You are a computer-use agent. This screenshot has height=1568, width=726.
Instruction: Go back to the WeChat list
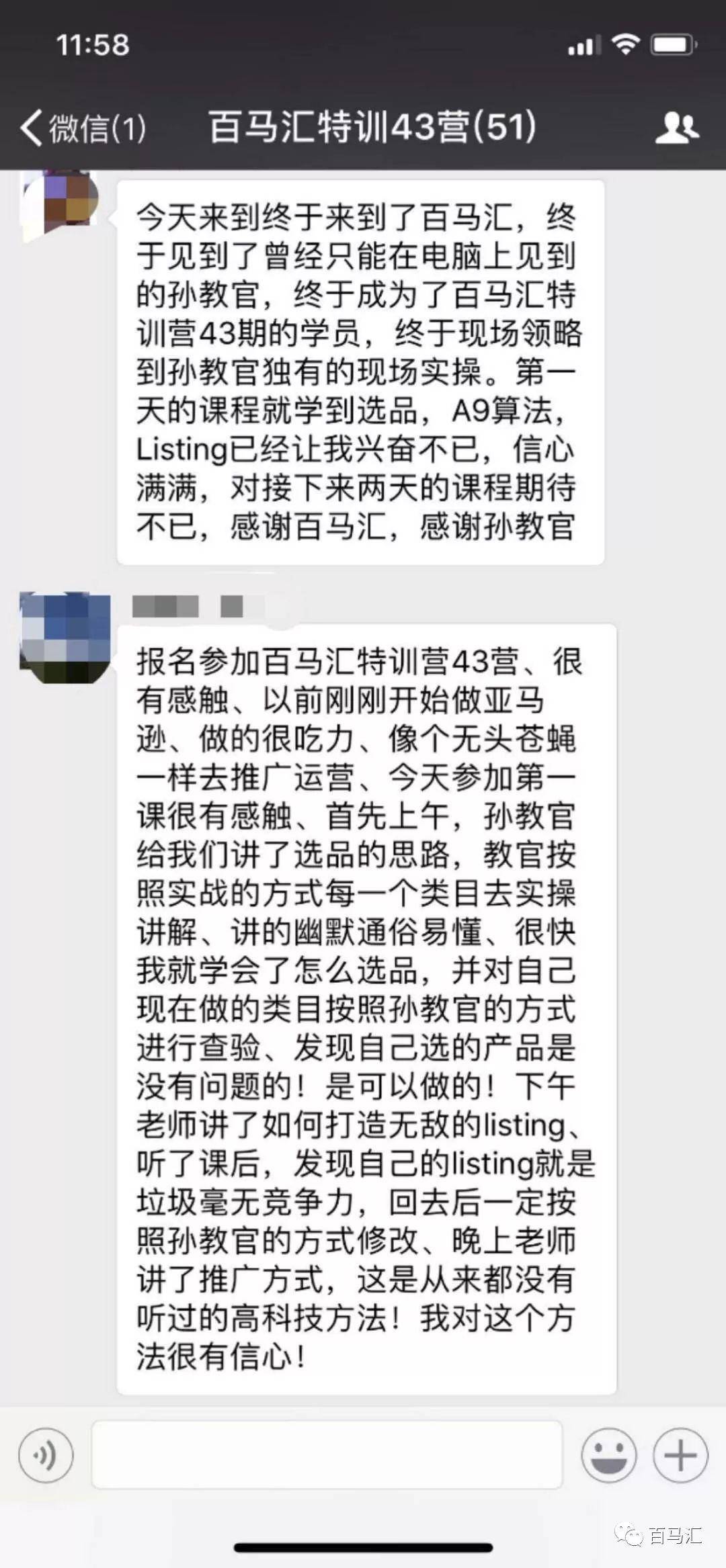[82, 127]
